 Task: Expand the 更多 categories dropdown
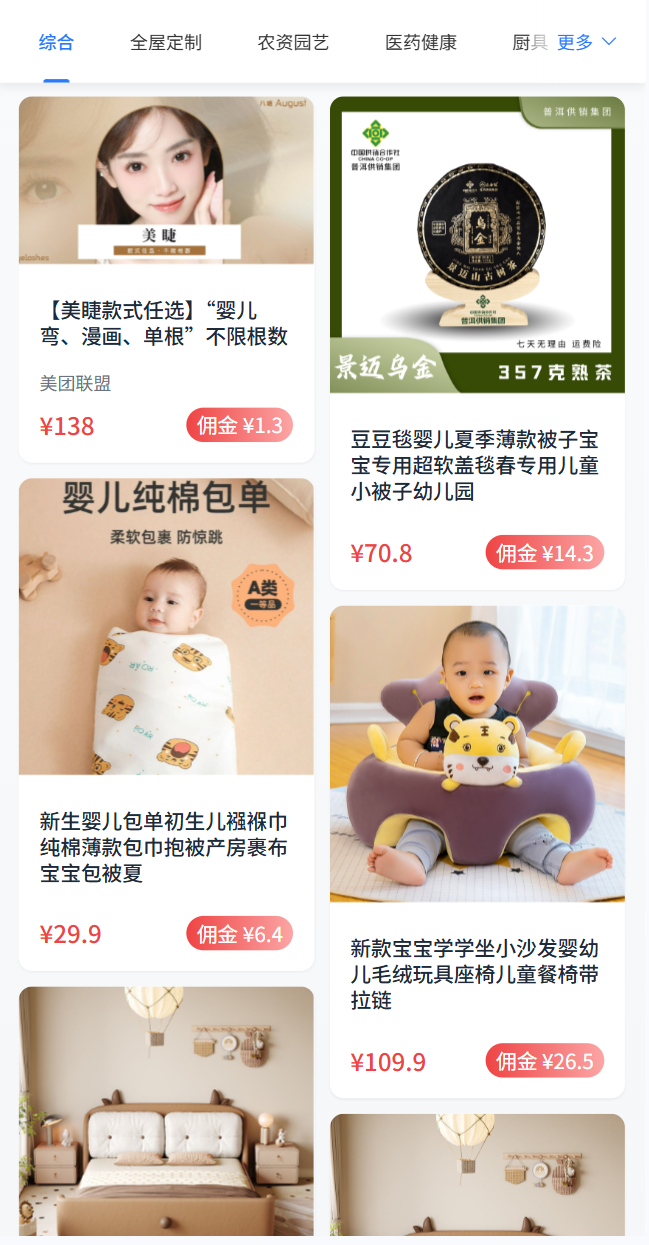point(586,42)
